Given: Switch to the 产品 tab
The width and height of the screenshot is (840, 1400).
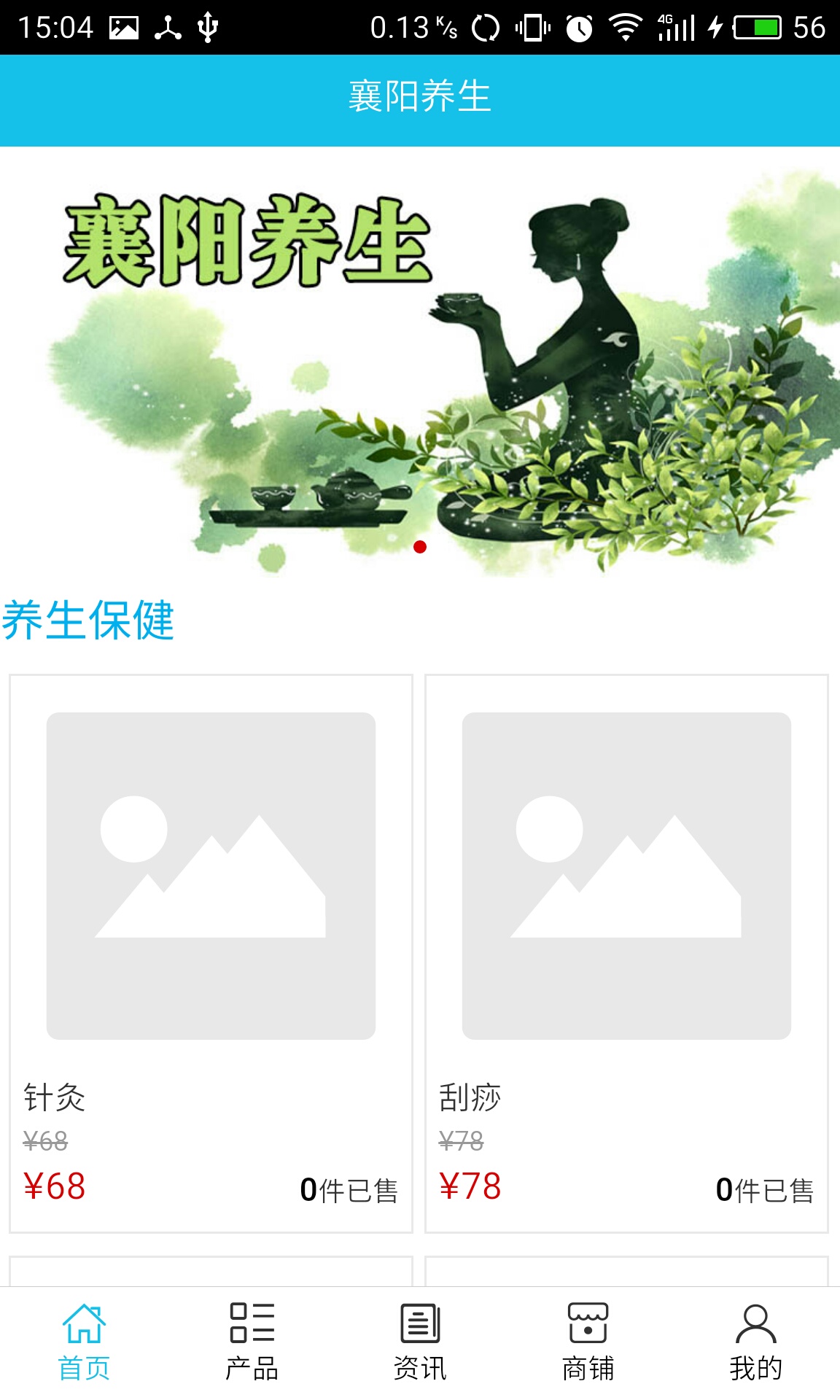Looking at the screenshot, I should 252,1343.
